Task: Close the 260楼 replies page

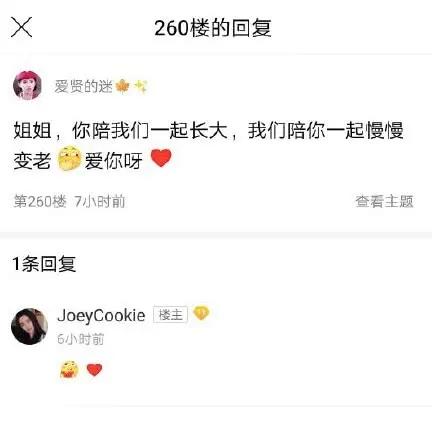Action: click(21, 27)
